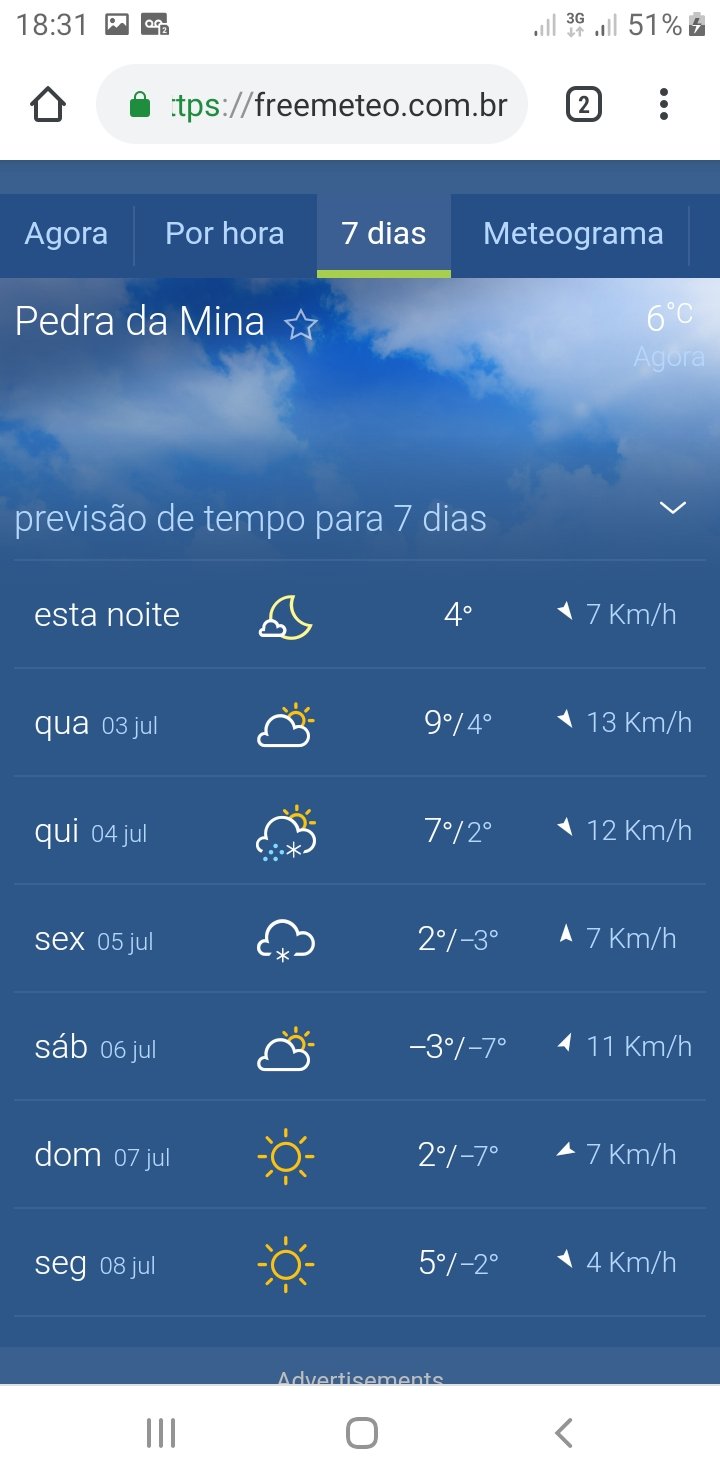This screenshot has height=1480, width=720.
Task: Collapse the 7-day forecast chevron
Action: (673, 508)
